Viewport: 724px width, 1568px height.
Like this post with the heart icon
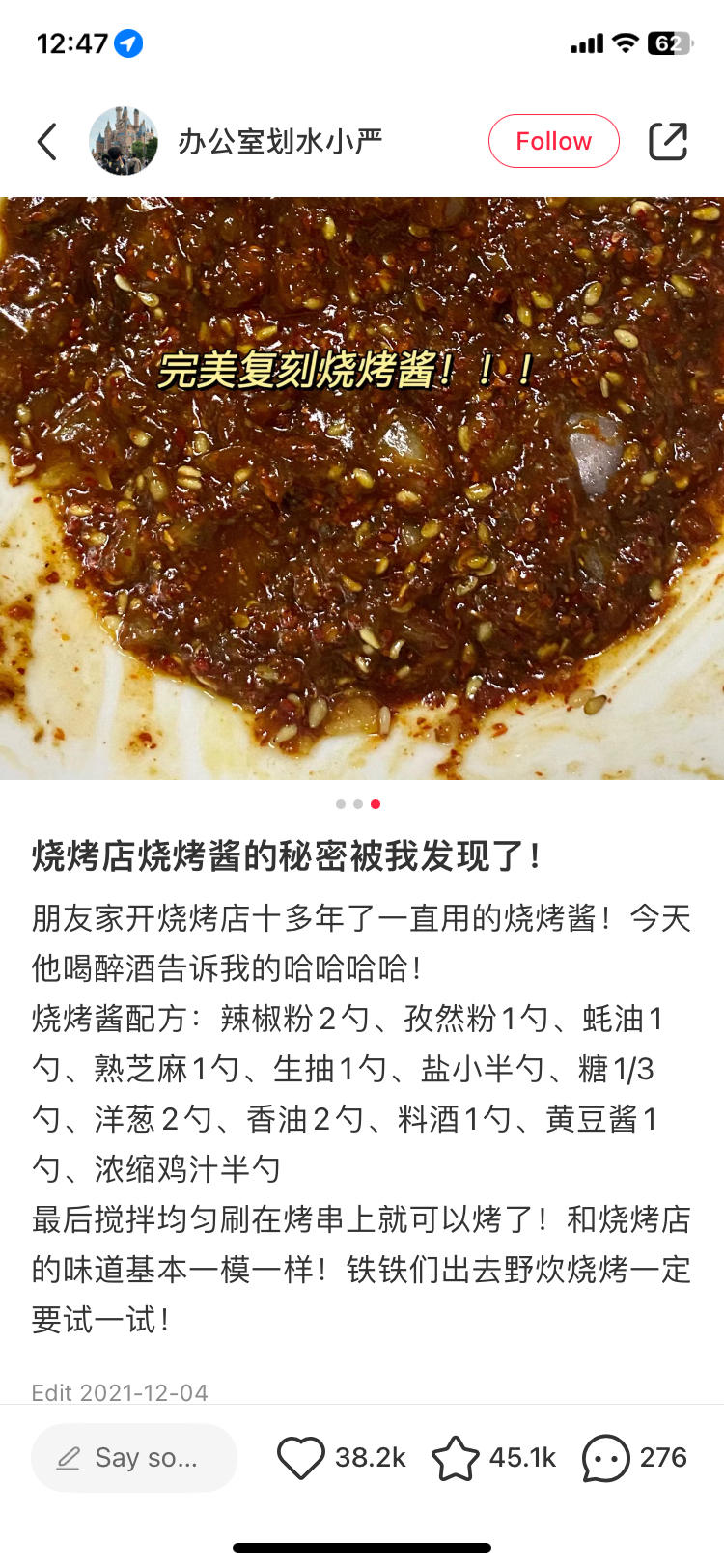click(301, 1458)
